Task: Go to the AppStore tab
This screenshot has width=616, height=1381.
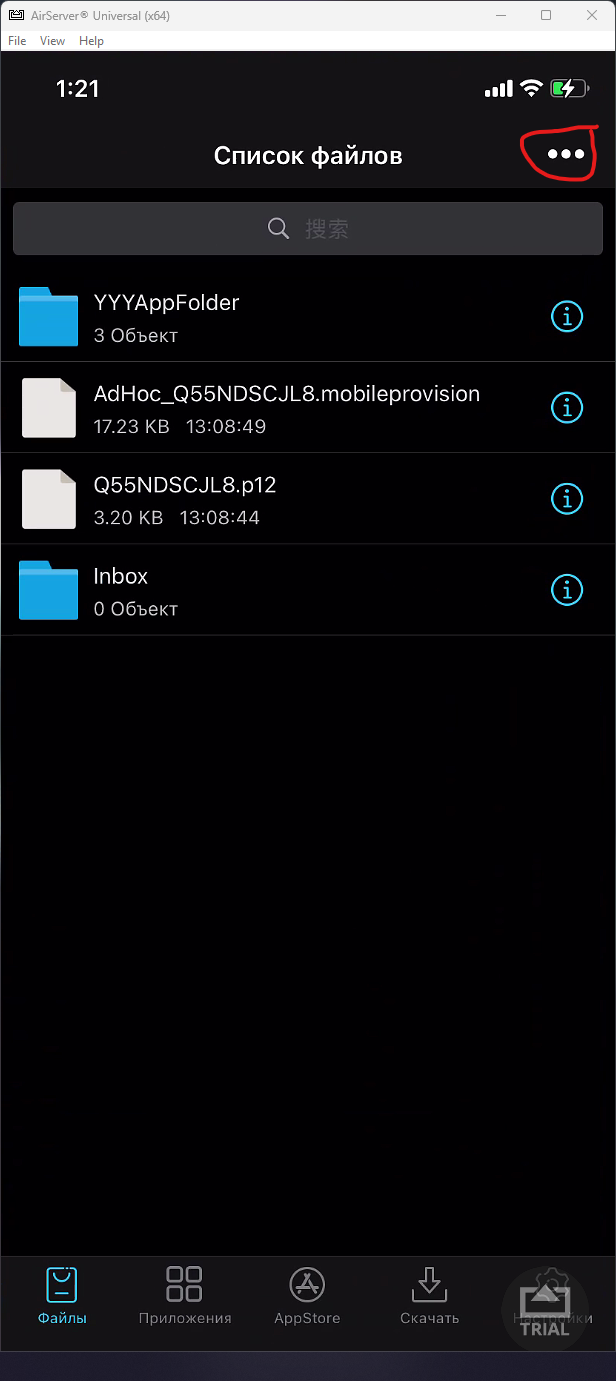Action: [x=307, y=1296]
